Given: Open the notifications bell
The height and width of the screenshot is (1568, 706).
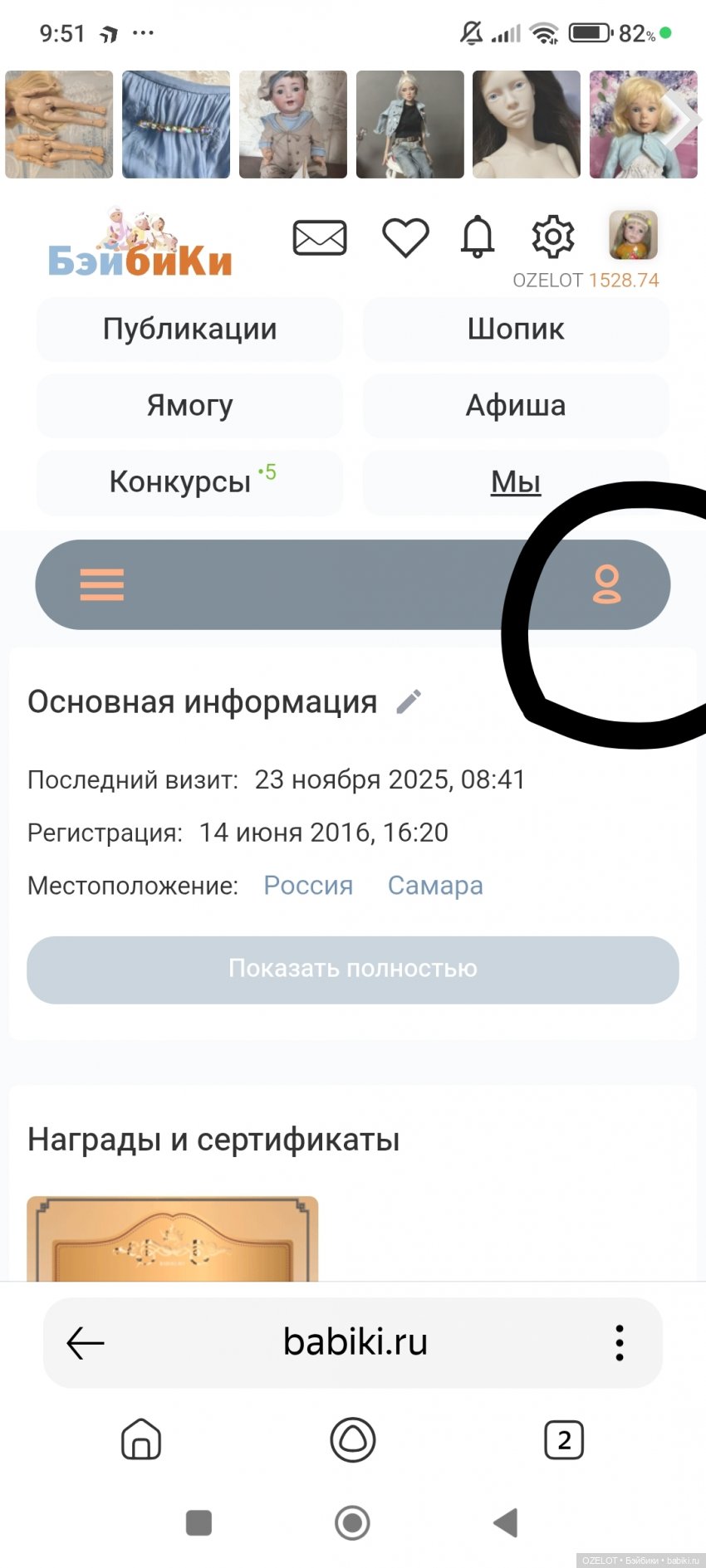Looking at the screenshot, I should point(478,238).
